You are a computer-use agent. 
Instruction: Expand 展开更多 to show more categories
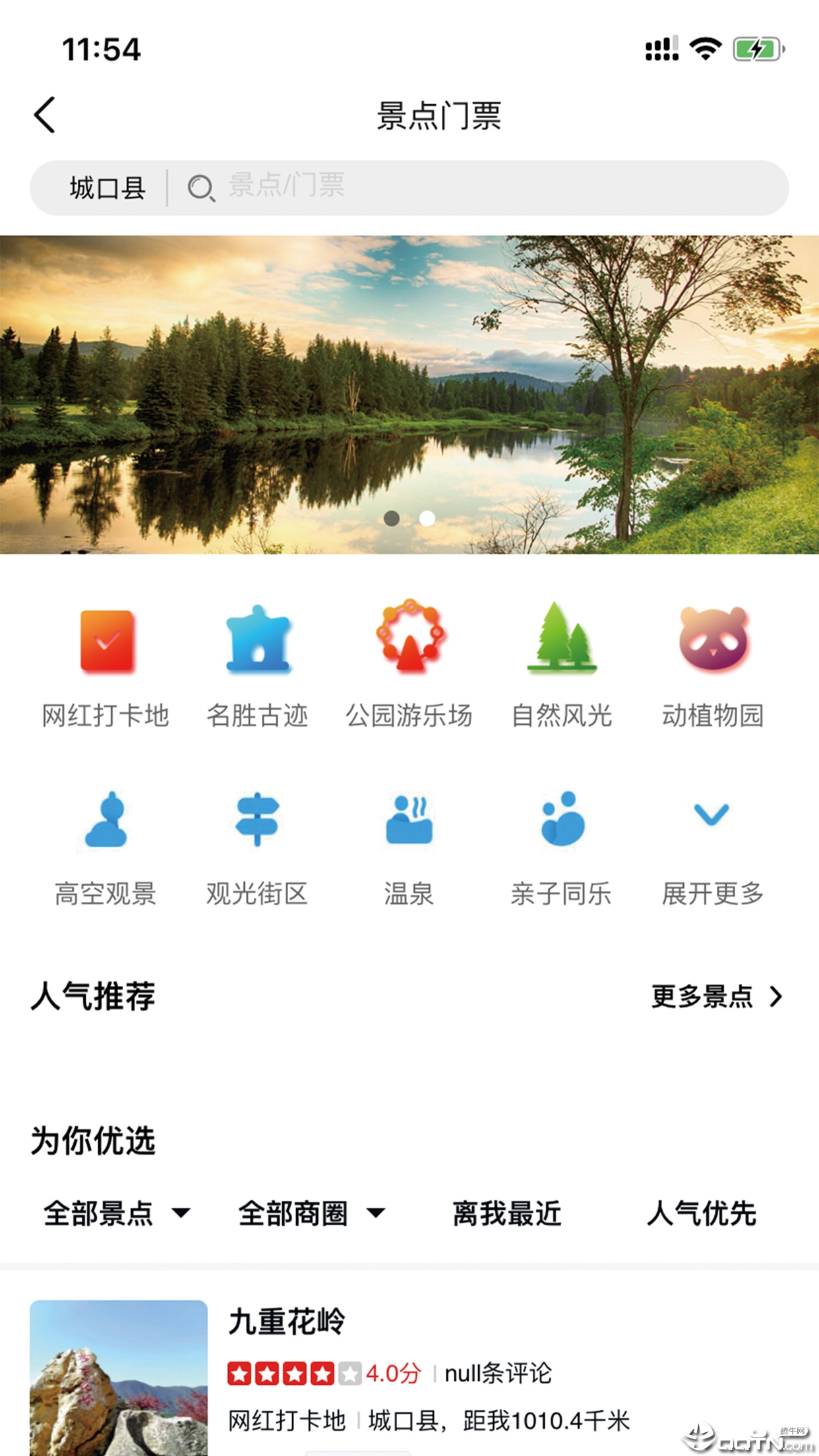click(x=712, y=851)
